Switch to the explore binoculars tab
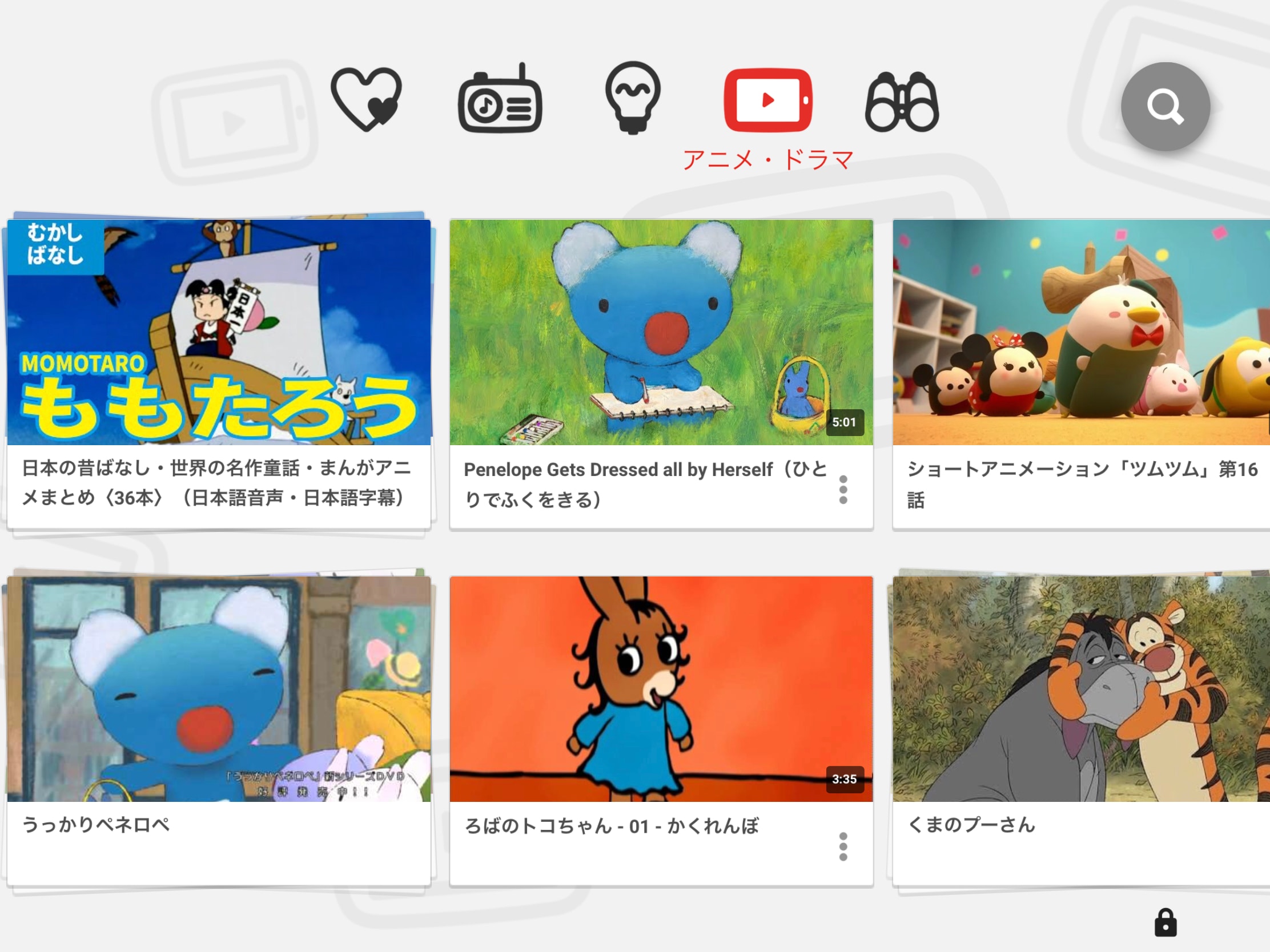The height and width of the screenshot is (952, 1270). [x=902, y=102]
